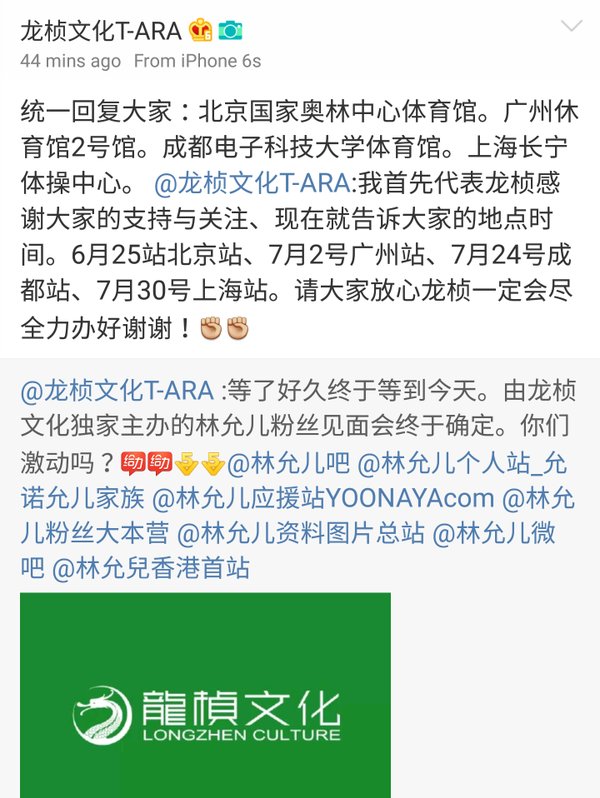View the green Longzhen Culture image

(x=205, y=694)
